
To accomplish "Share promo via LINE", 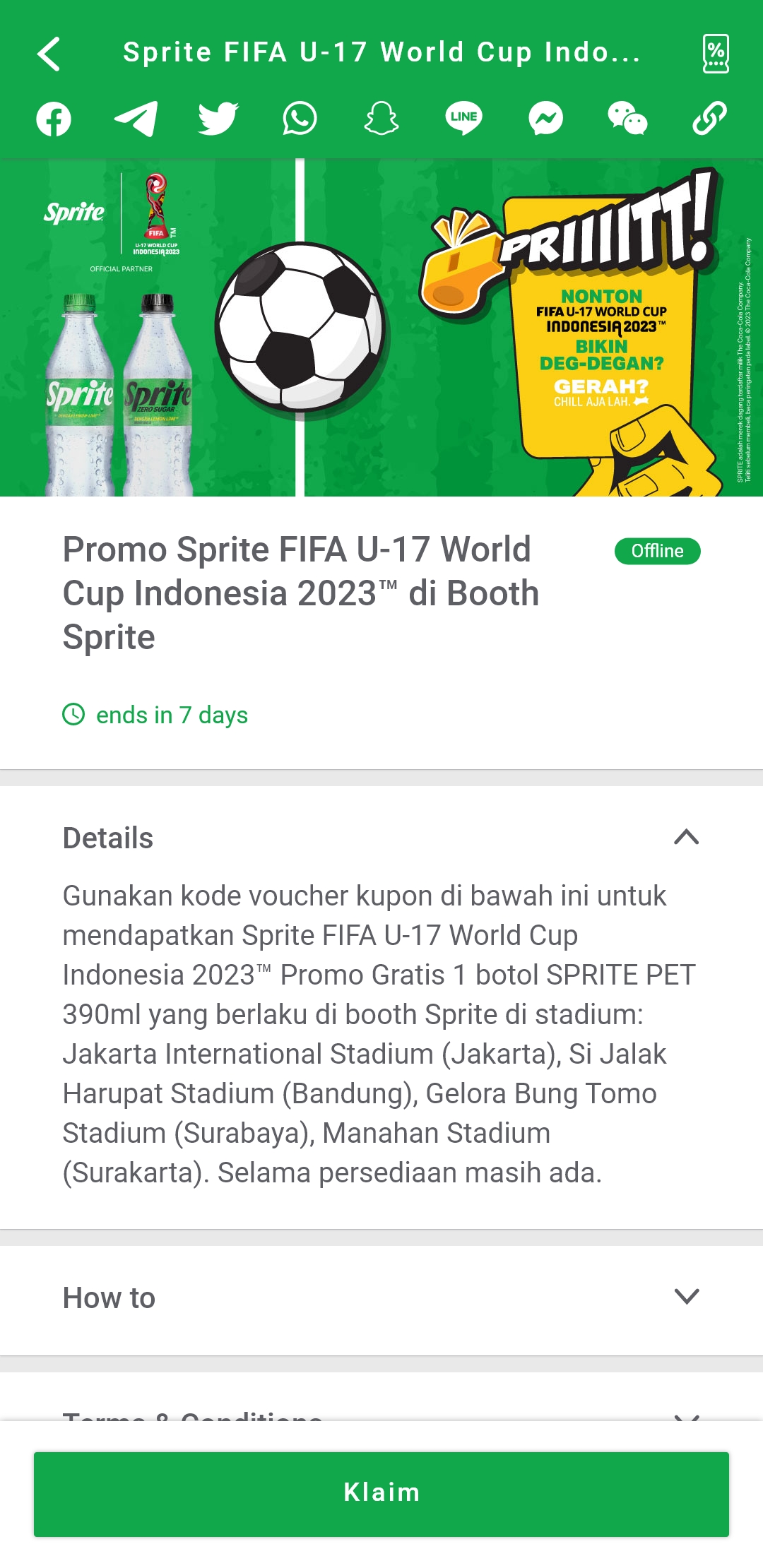I will 463,119.
